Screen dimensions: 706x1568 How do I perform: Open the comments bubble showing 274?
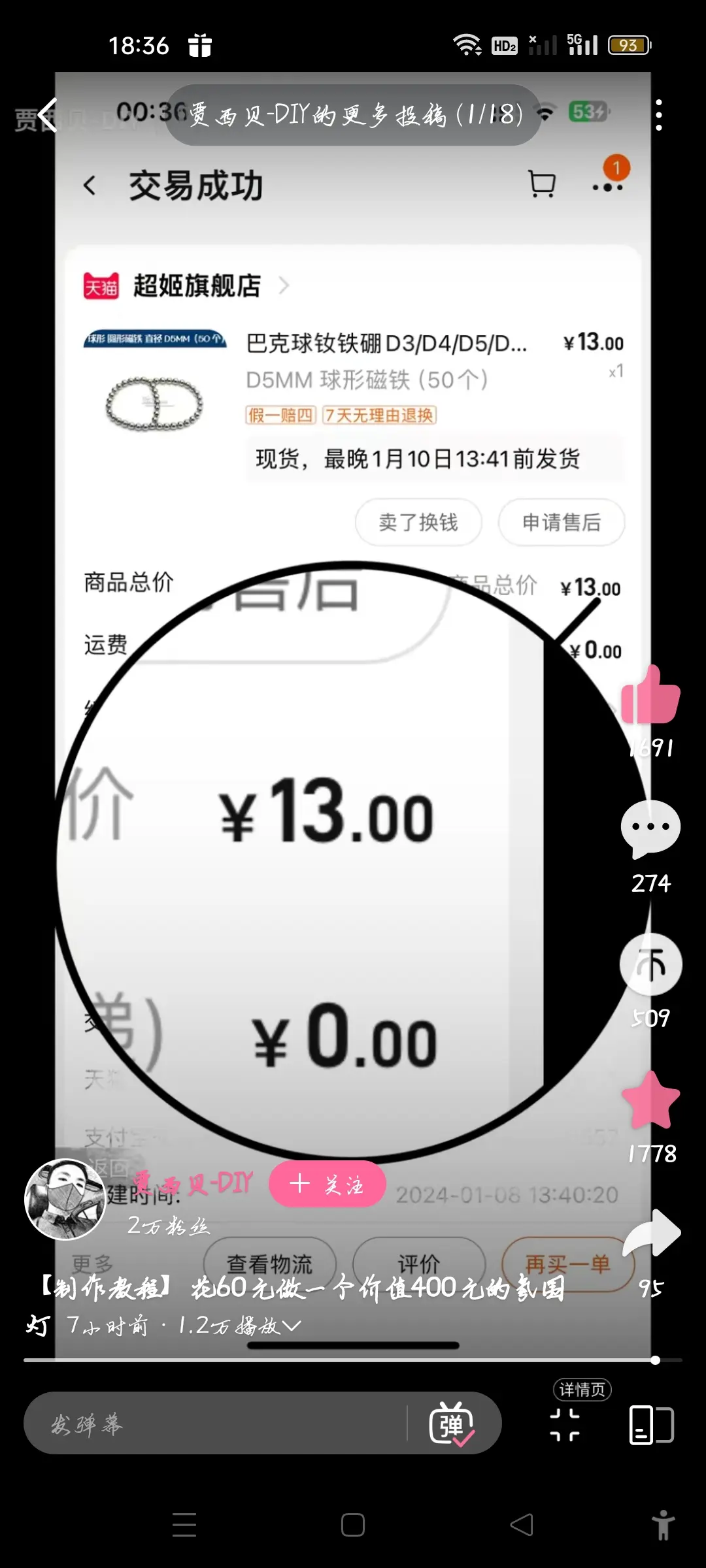coord(650,829)
